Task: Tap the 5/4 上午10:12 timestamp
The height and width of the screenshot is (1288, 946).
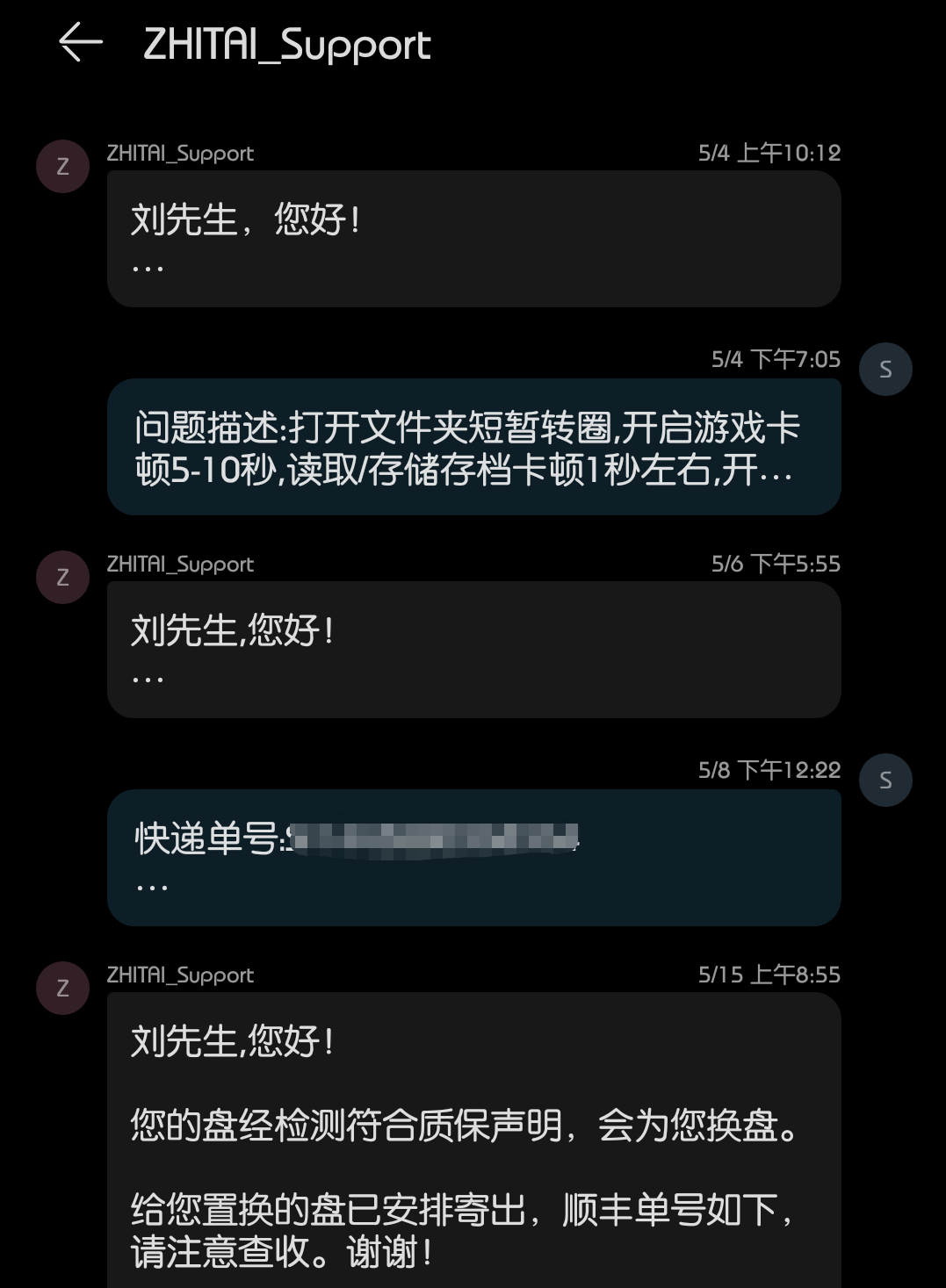Action: [769, 152]
